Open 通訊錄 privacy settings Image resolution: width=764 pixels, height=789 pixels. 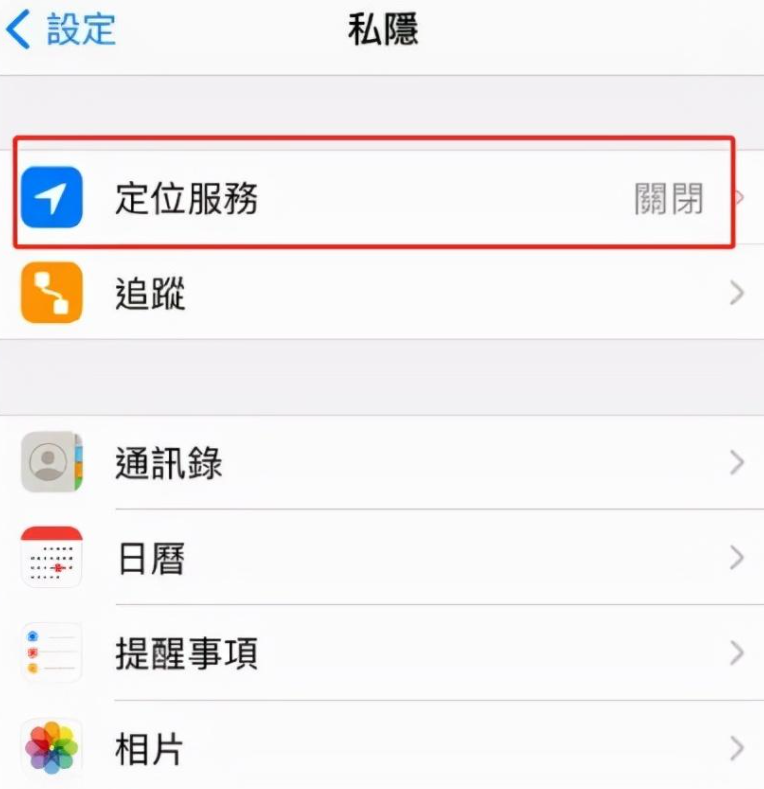click(380, 462)
